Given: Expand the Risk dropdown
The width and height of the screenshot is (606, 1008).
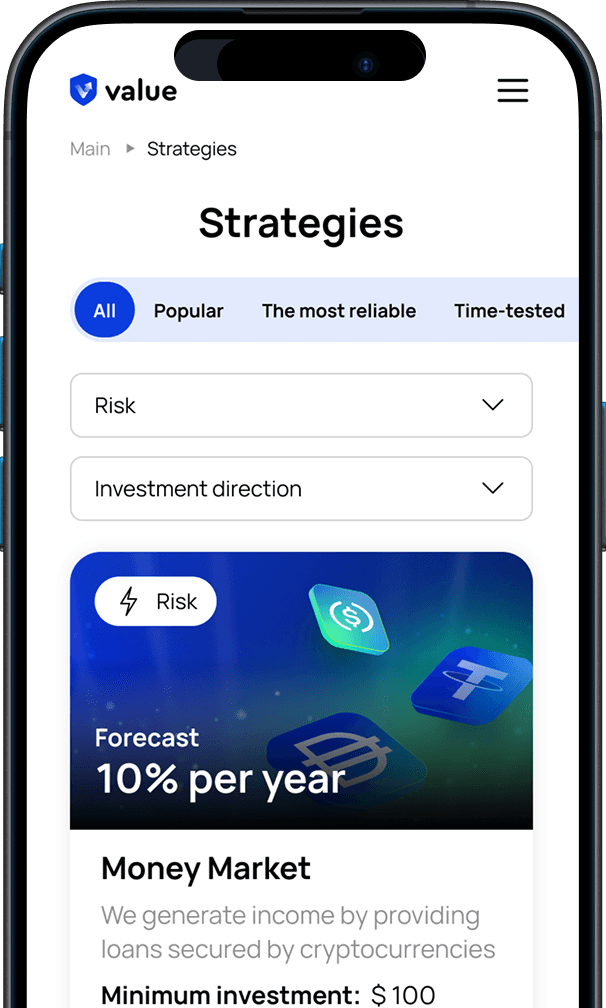Looking at the screenshot, I should click(301, 405).
